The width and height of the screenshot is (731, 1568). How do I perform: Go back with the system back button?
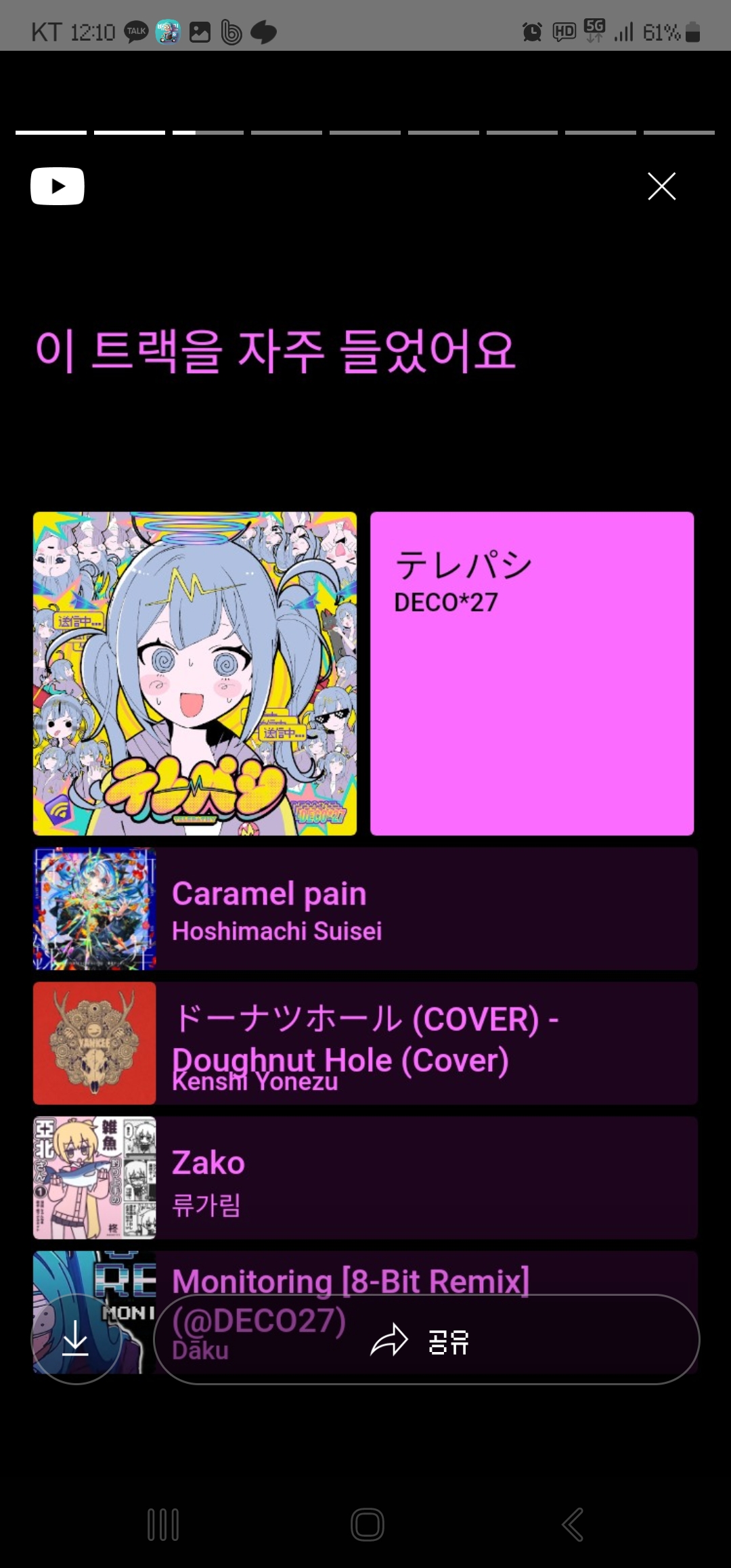click(x=573, y=1525)
